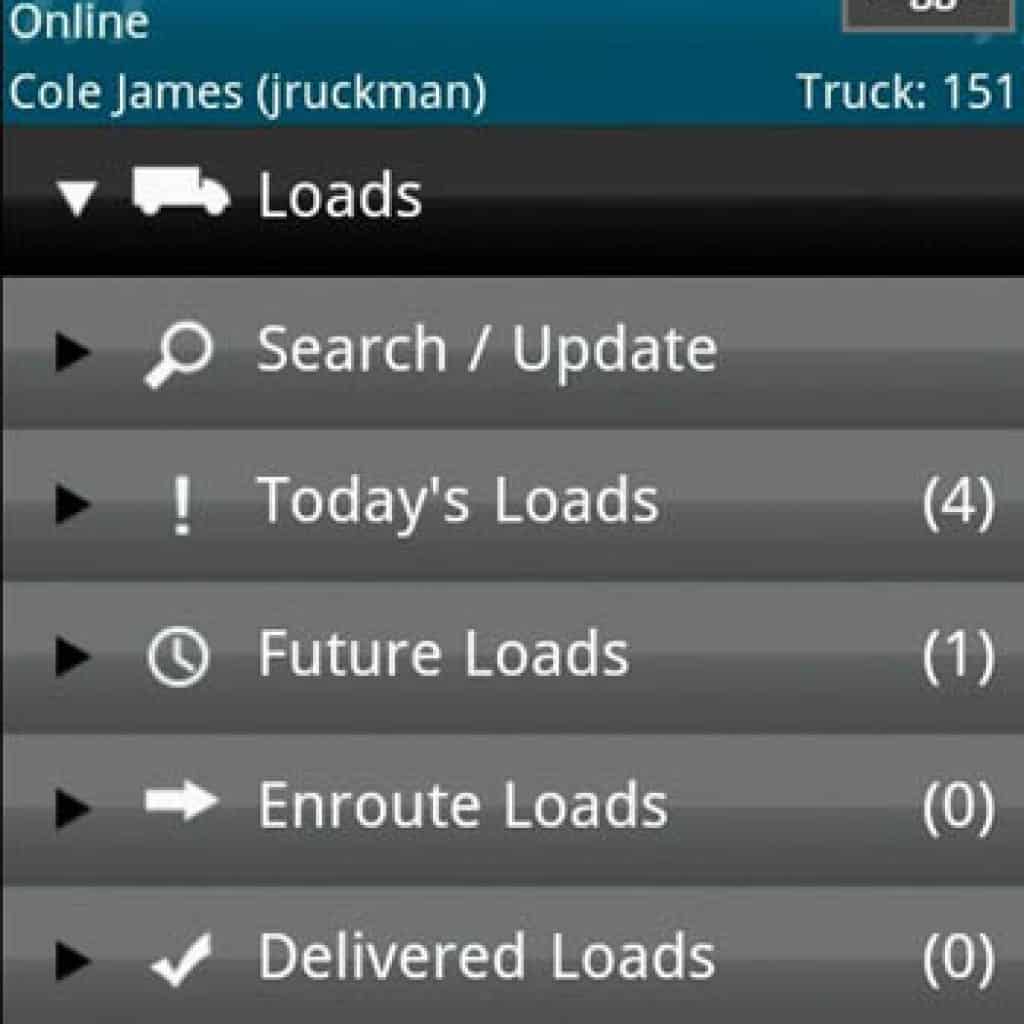Screen dimensions: 1024x1024
Task: Show Enroute Loads
Action: coord(462,806)
